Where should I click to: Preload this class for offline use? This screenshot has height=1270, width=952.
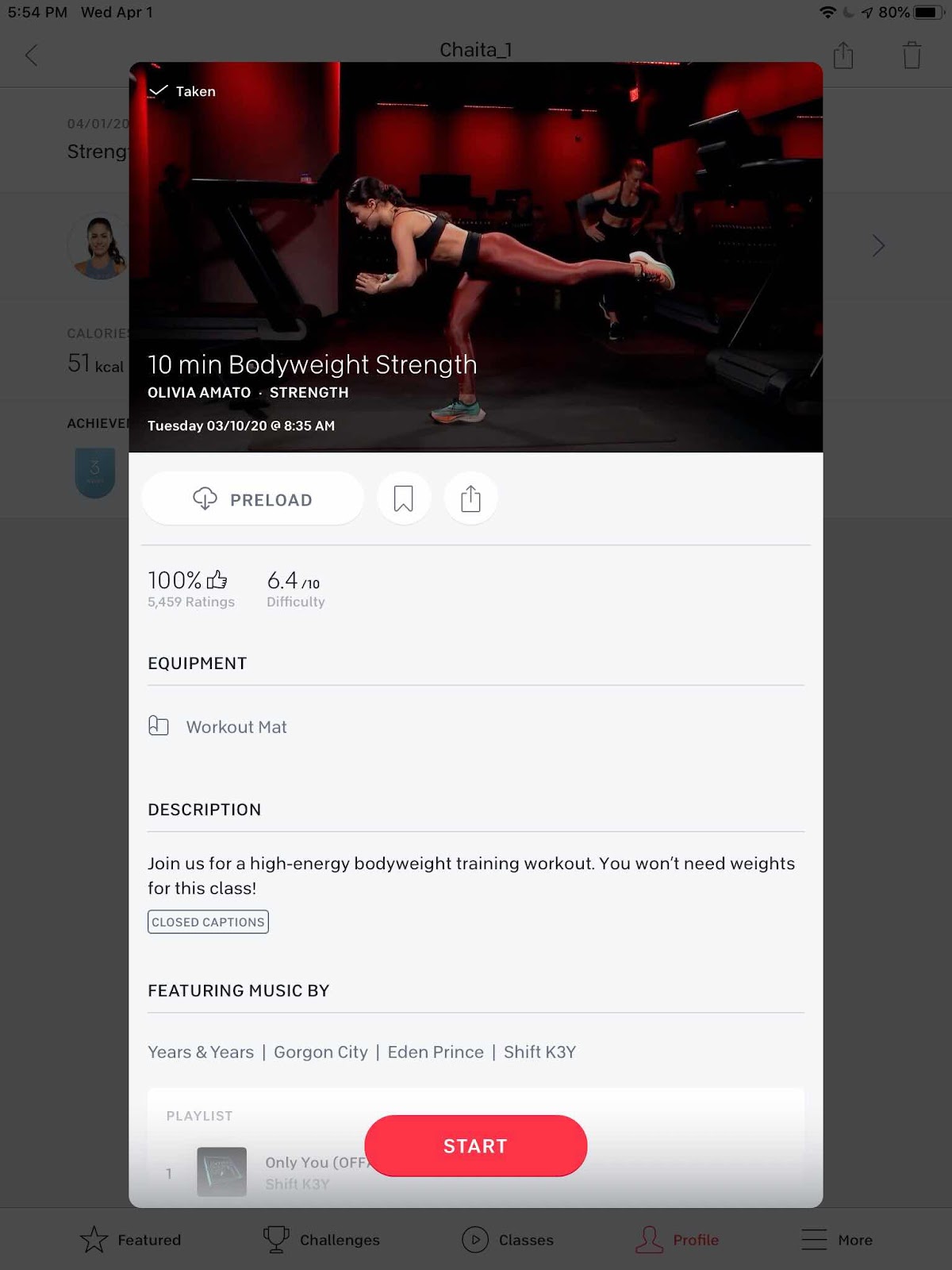point(252,499)
